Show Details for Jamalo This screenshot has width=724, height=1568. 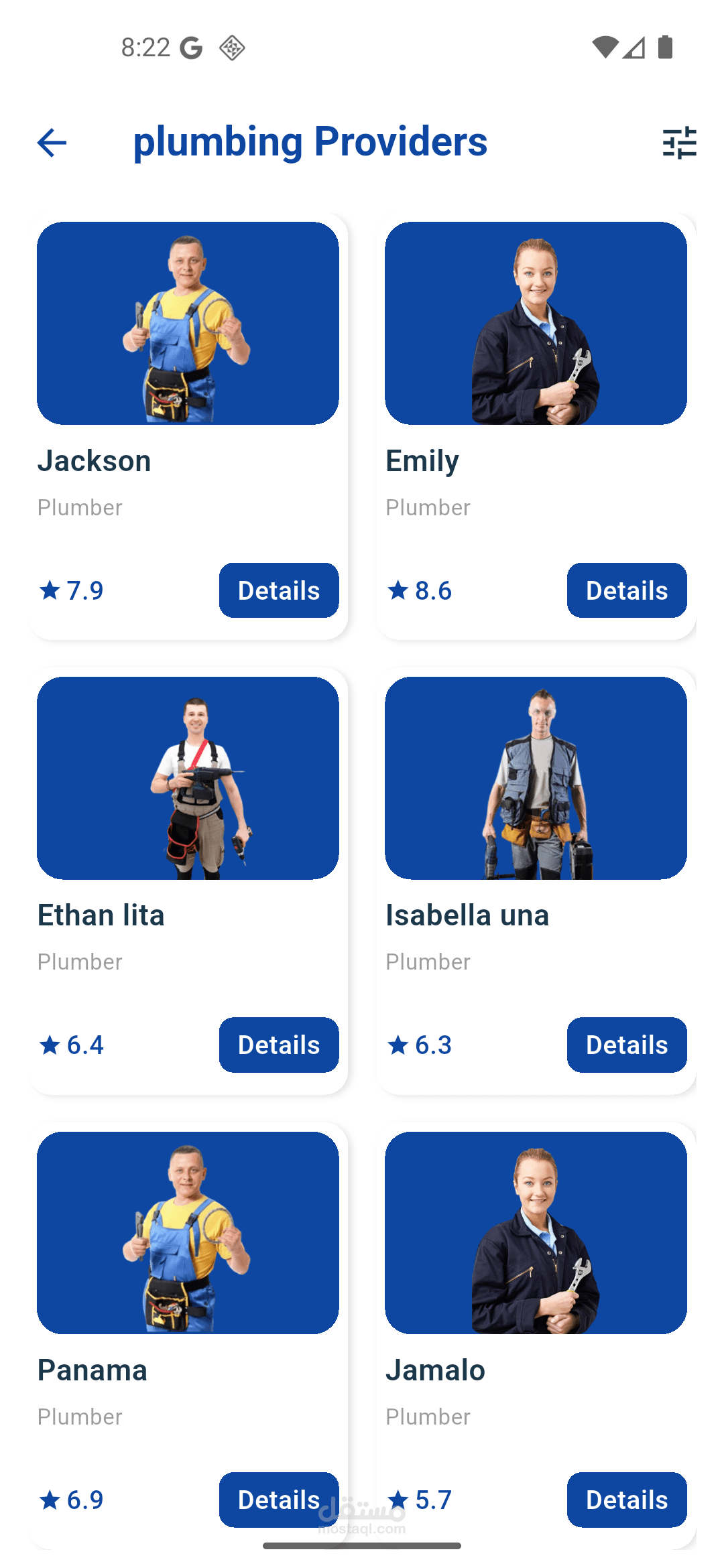point(627,1500)
